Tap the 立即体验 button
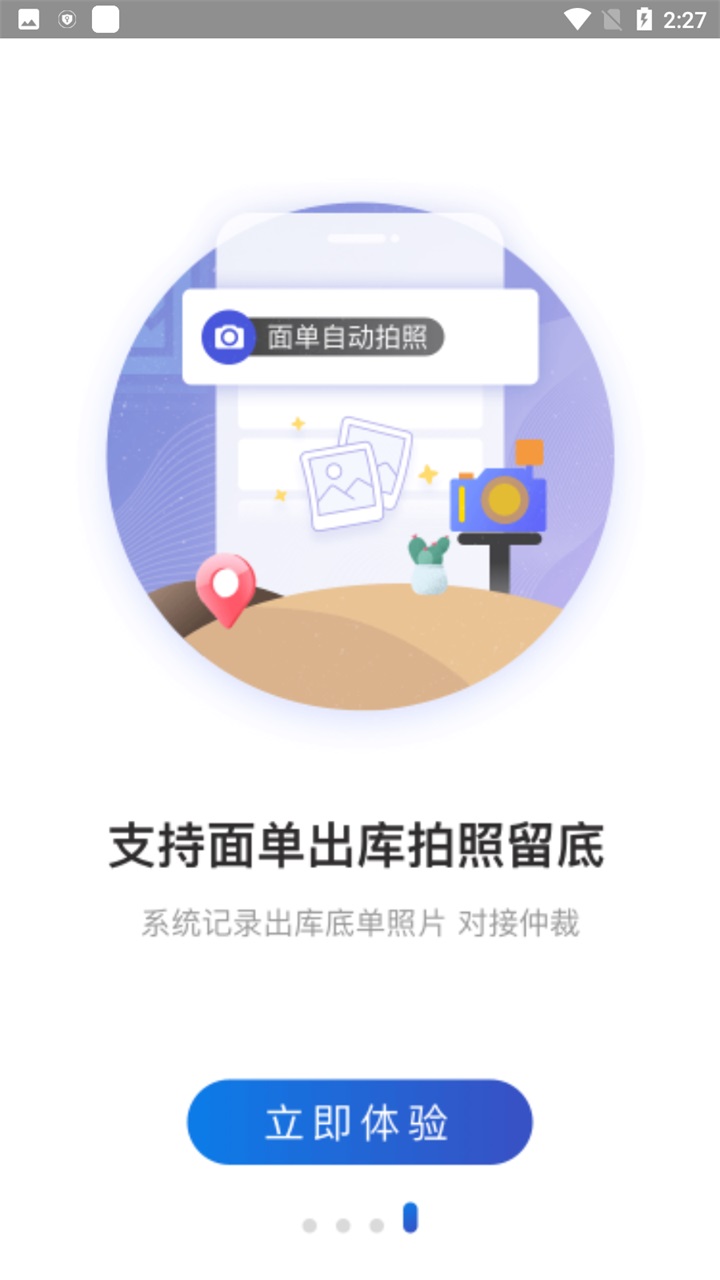720x1280 pixels. click(x=359, y=1122)
